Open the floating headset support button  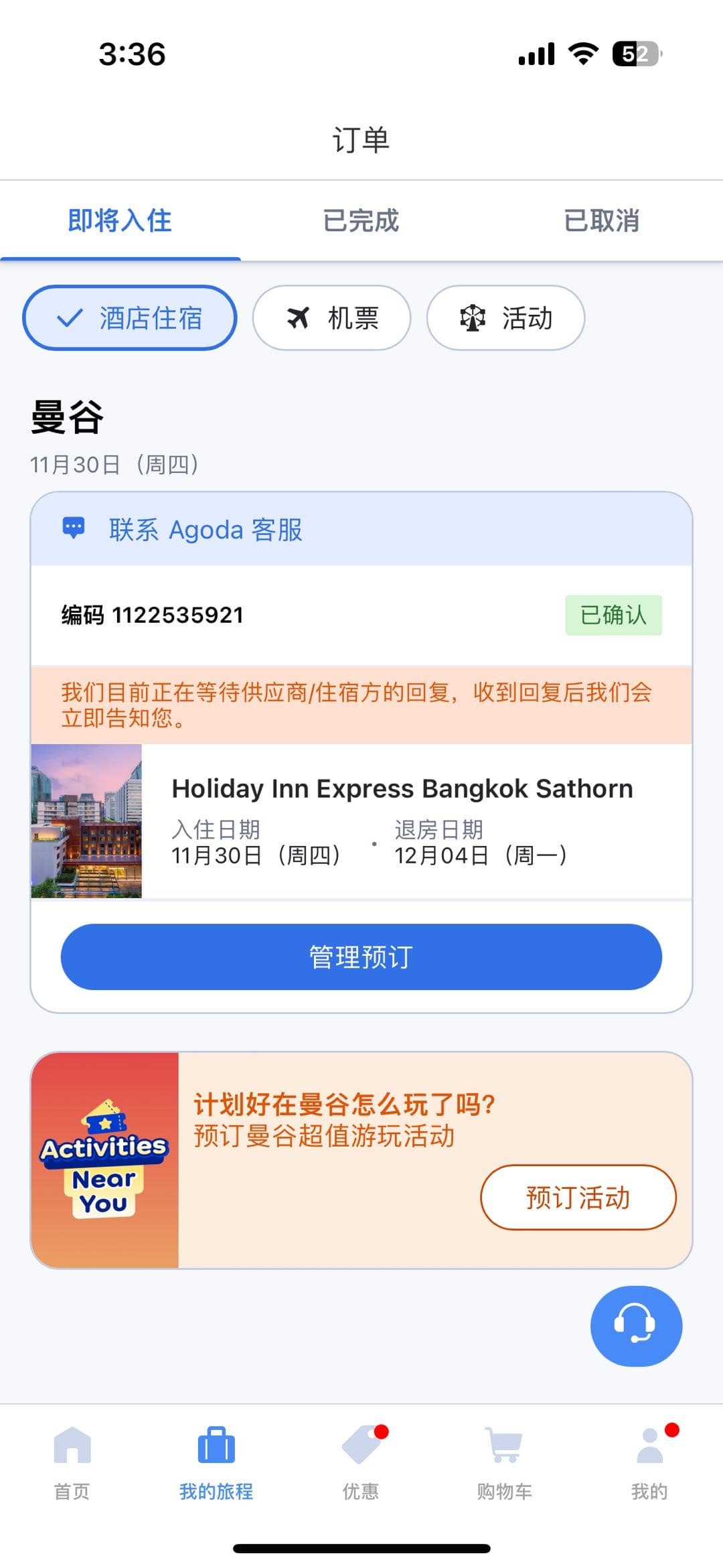(635, 1326)
